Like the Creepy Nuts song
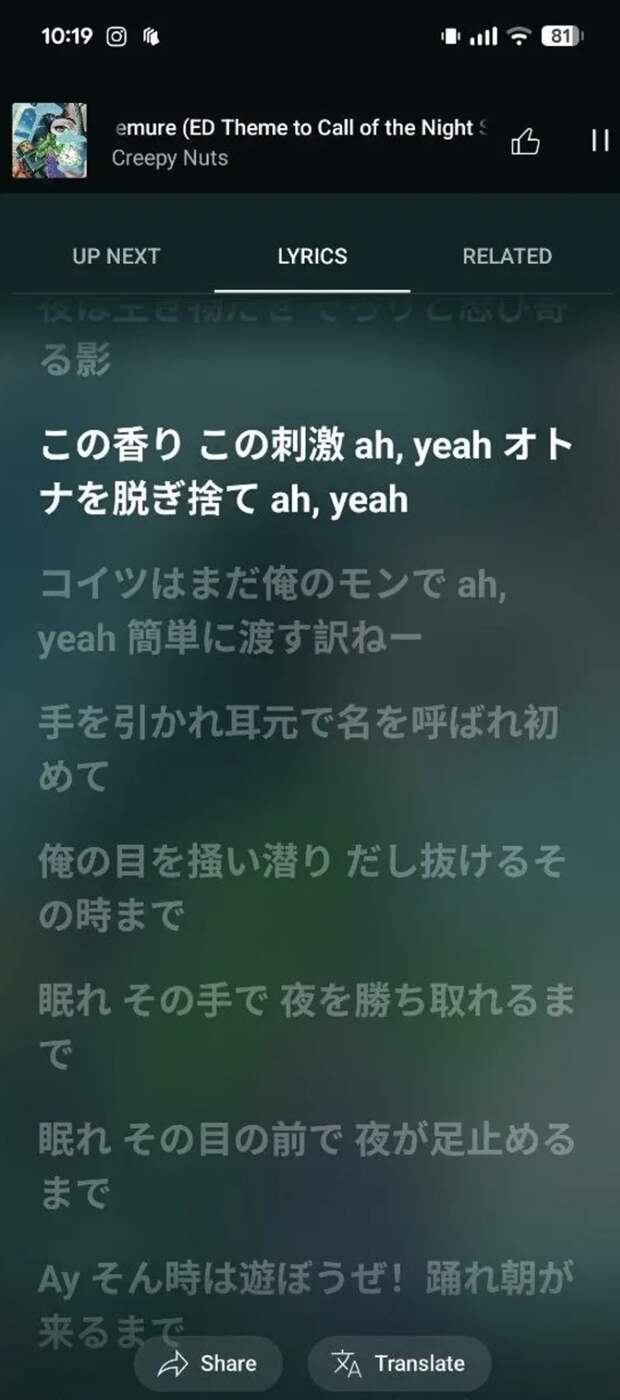Viewport: 620px width, 1400px height. 525,142
